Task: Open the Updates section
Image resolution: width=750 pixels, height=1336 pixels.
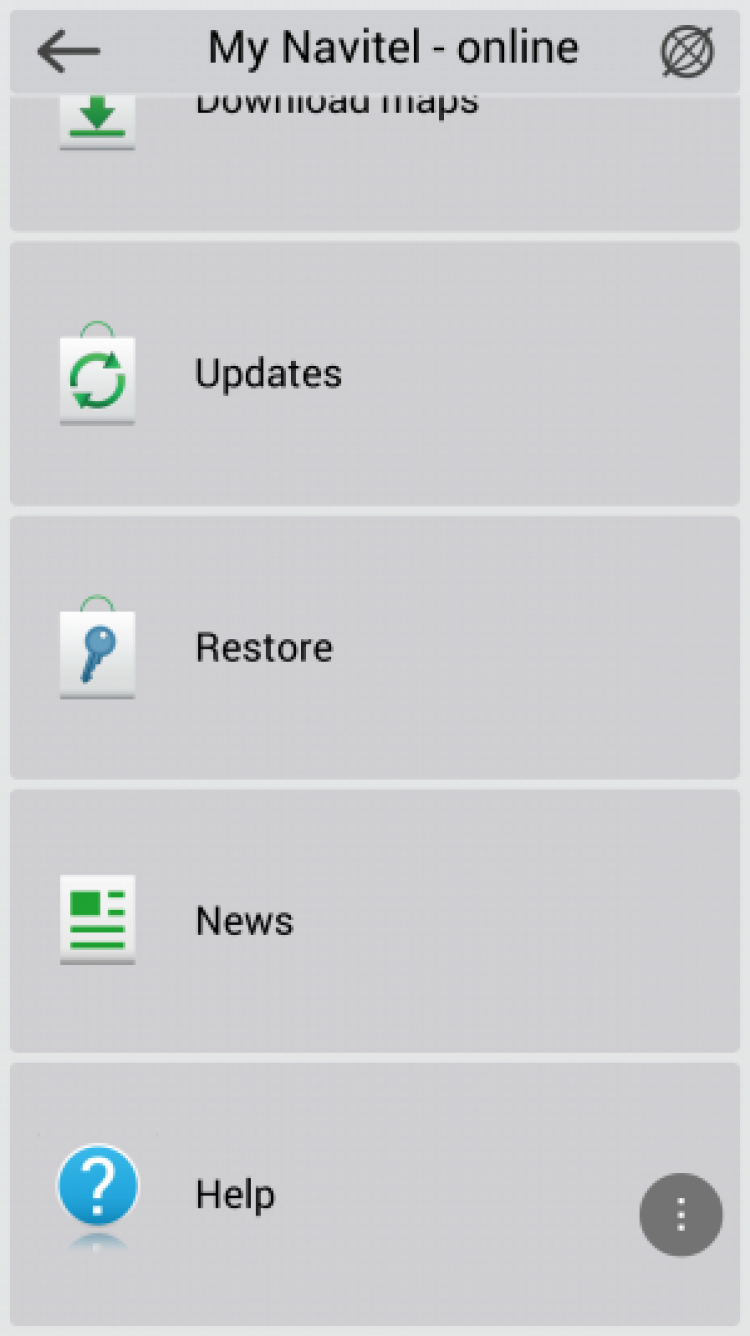Action: pos(374,374)
